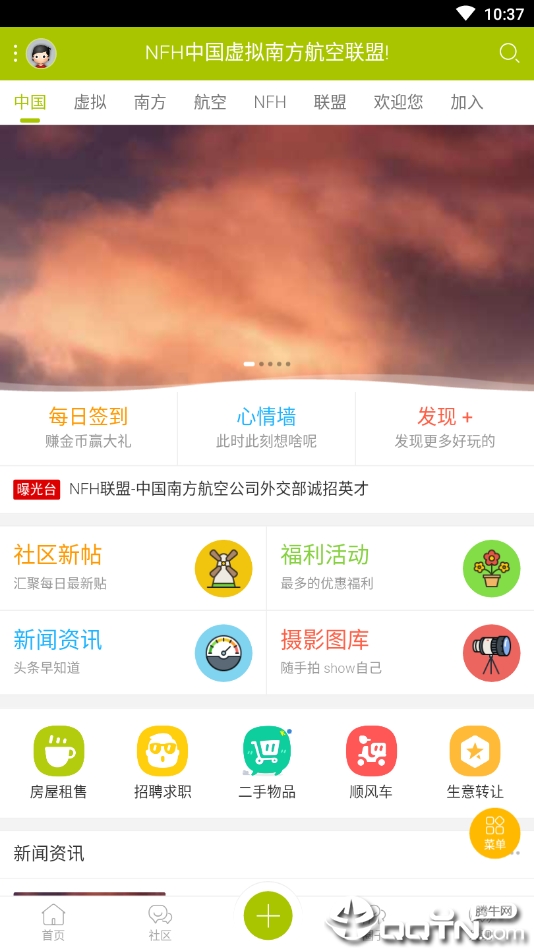
Task: Switch to the 航空 tab
Action: click(209, 102)
